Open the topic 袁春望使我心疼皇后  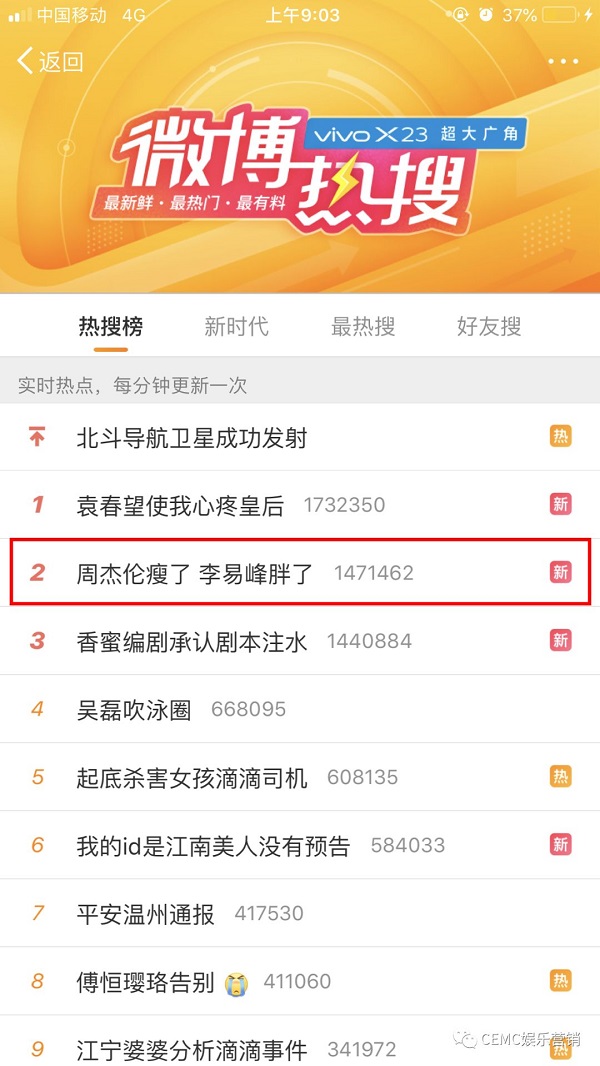(181, 505)
